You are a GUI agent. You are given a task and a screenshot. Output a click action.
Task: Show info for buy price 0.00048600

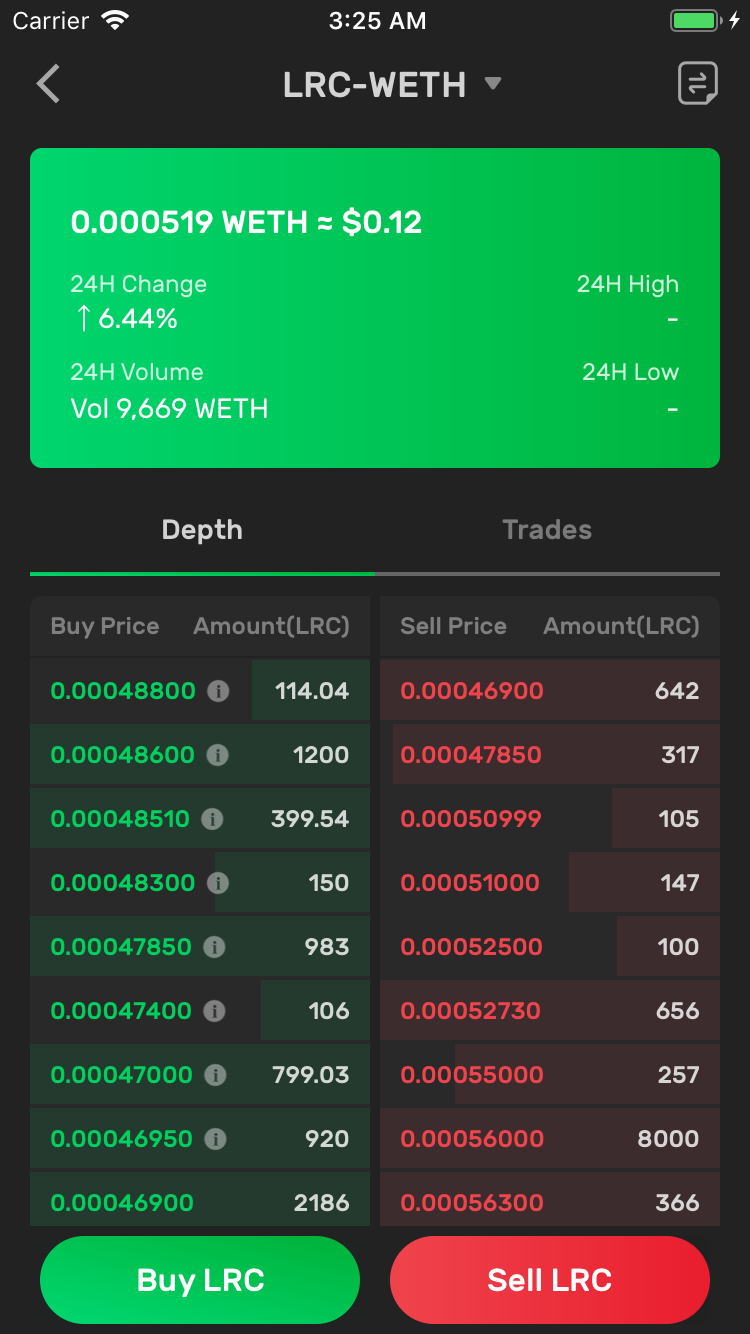point(217,755)
